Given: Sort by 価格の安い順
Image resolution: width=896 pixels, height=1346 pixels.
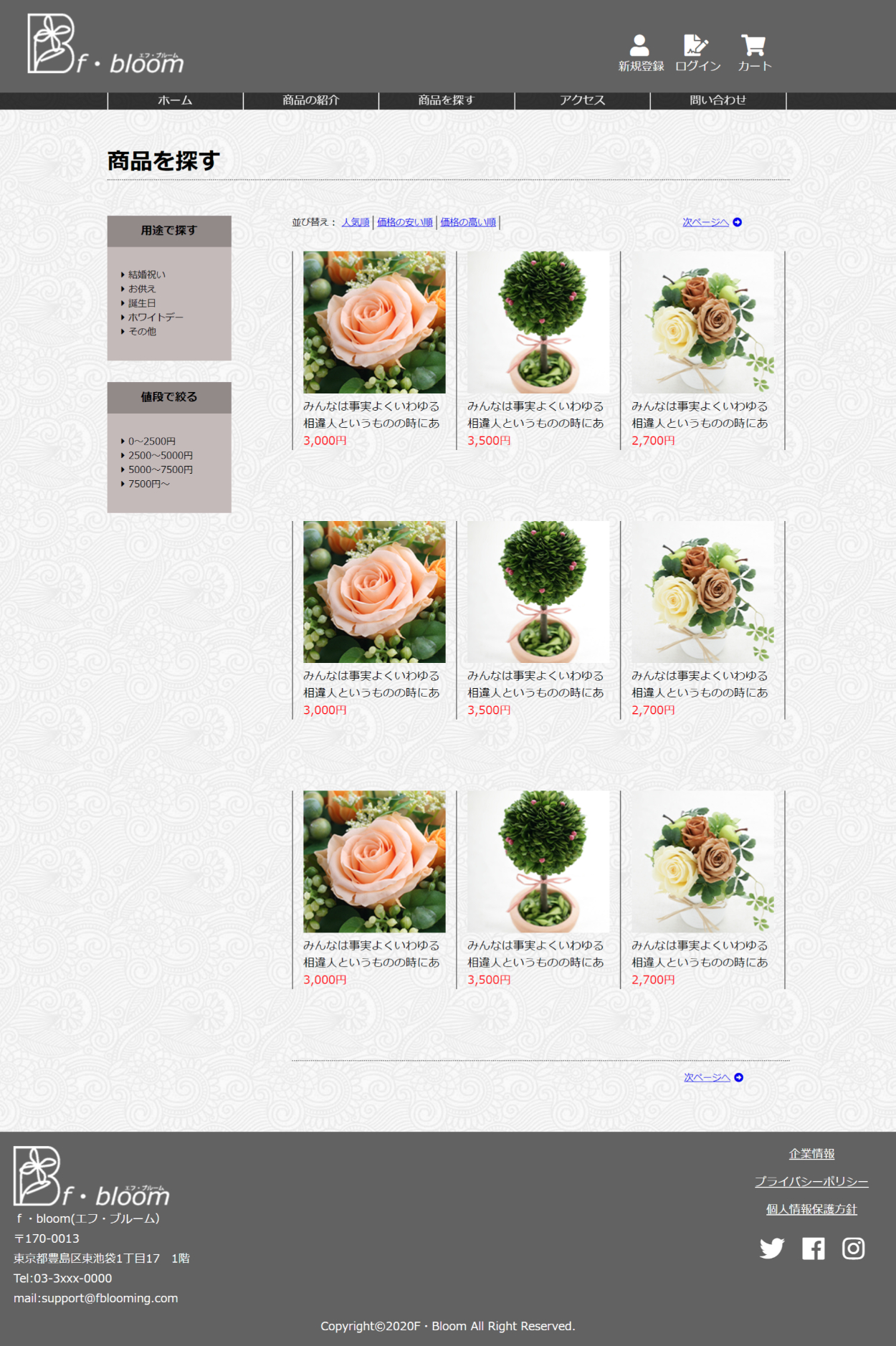Looking at the screenshot, I should pos(405,222).
